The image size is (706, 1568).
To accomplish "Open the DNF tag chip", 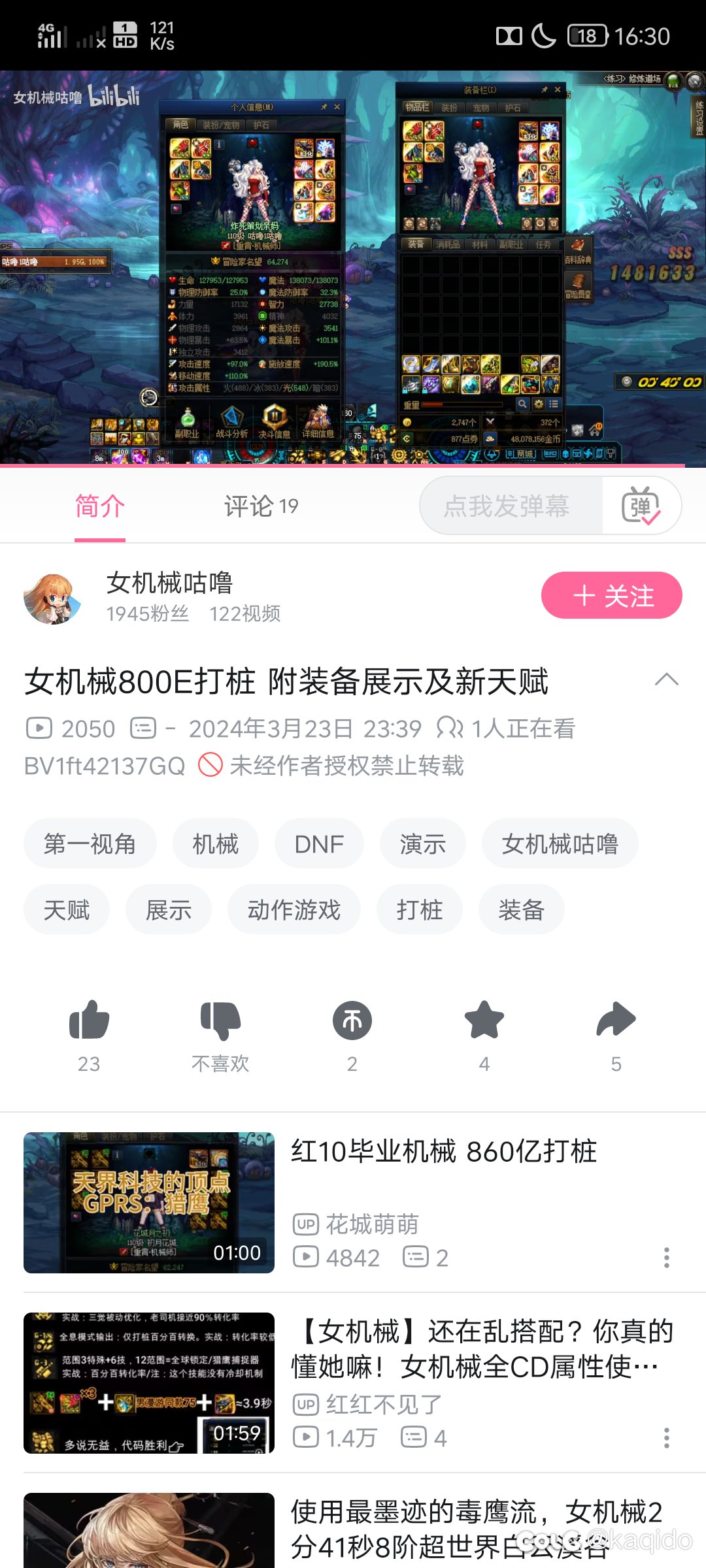I will pos(319,843).
